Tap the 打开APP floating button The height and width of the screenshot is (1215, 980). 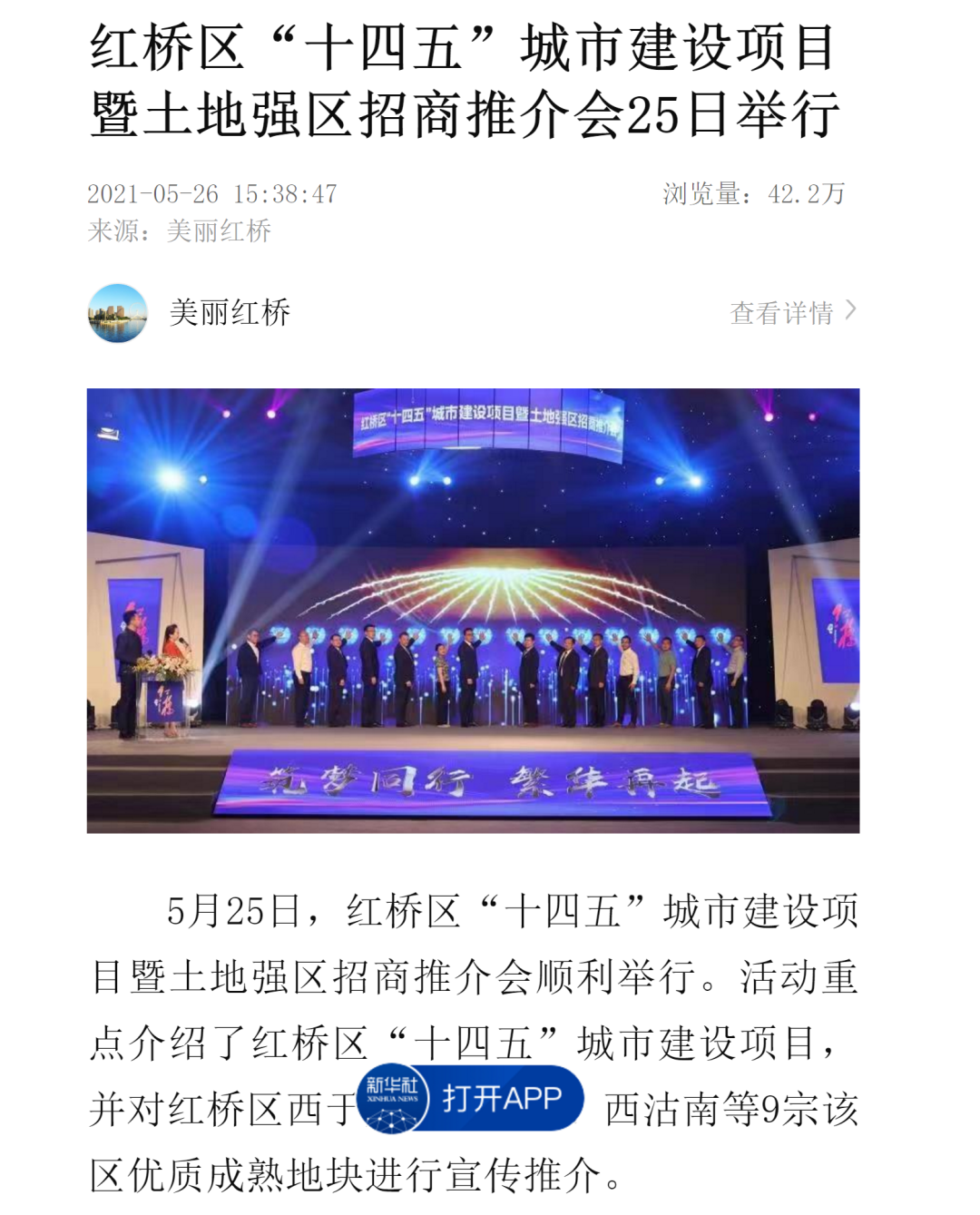tap(470, 1099)
